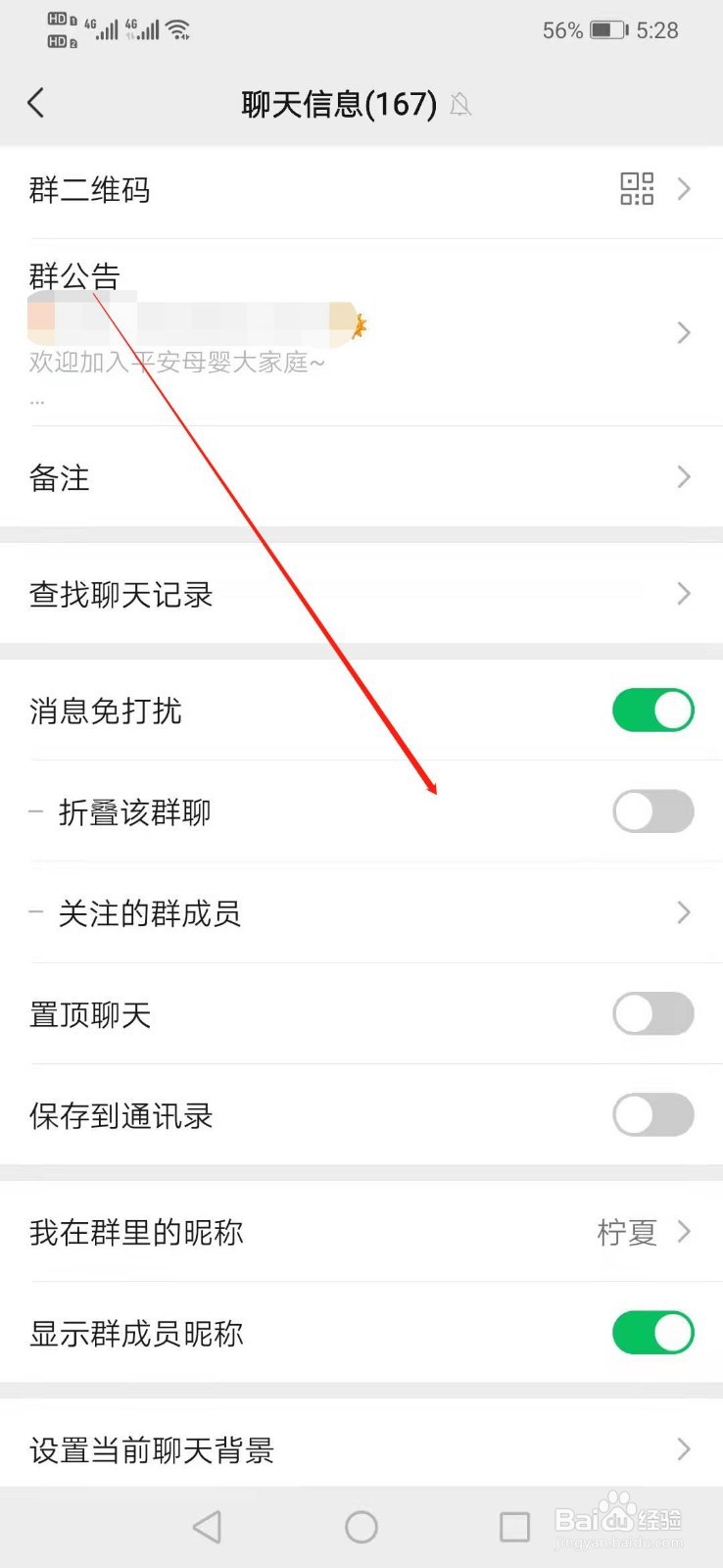This screenshot has width=723, height=1568.
Task: Tap the Android back navigation triangle
Action: [208, 1526]
